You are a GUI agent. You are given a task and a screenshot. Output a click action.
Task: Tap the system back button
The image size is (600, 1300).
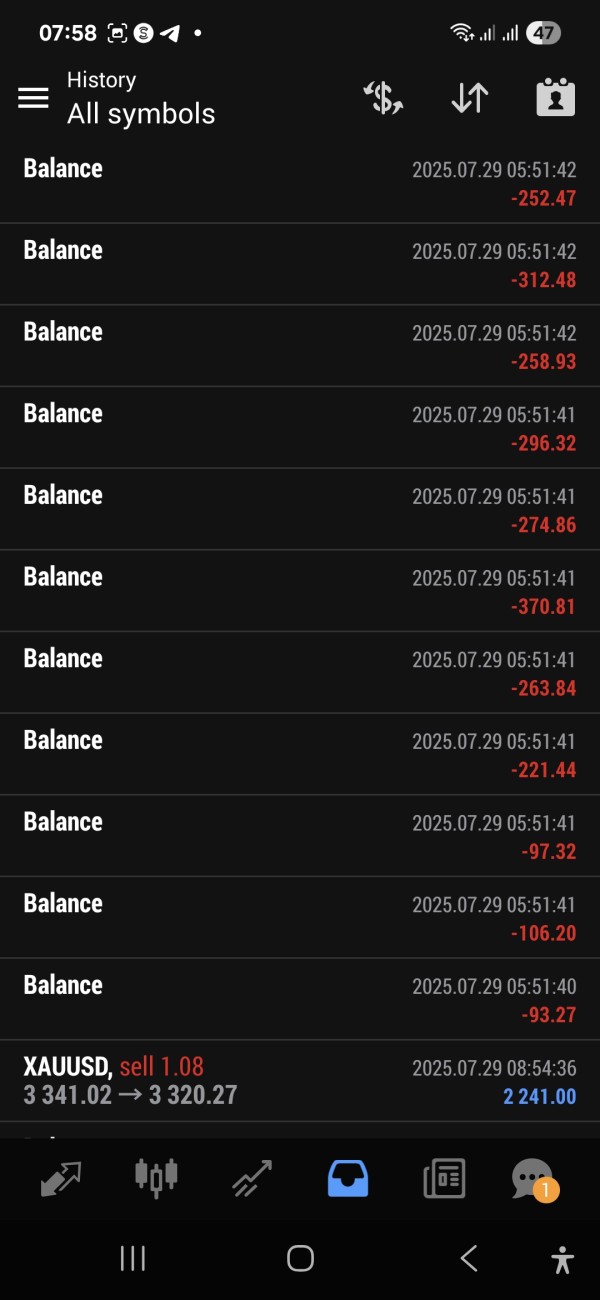[469, 1258]
